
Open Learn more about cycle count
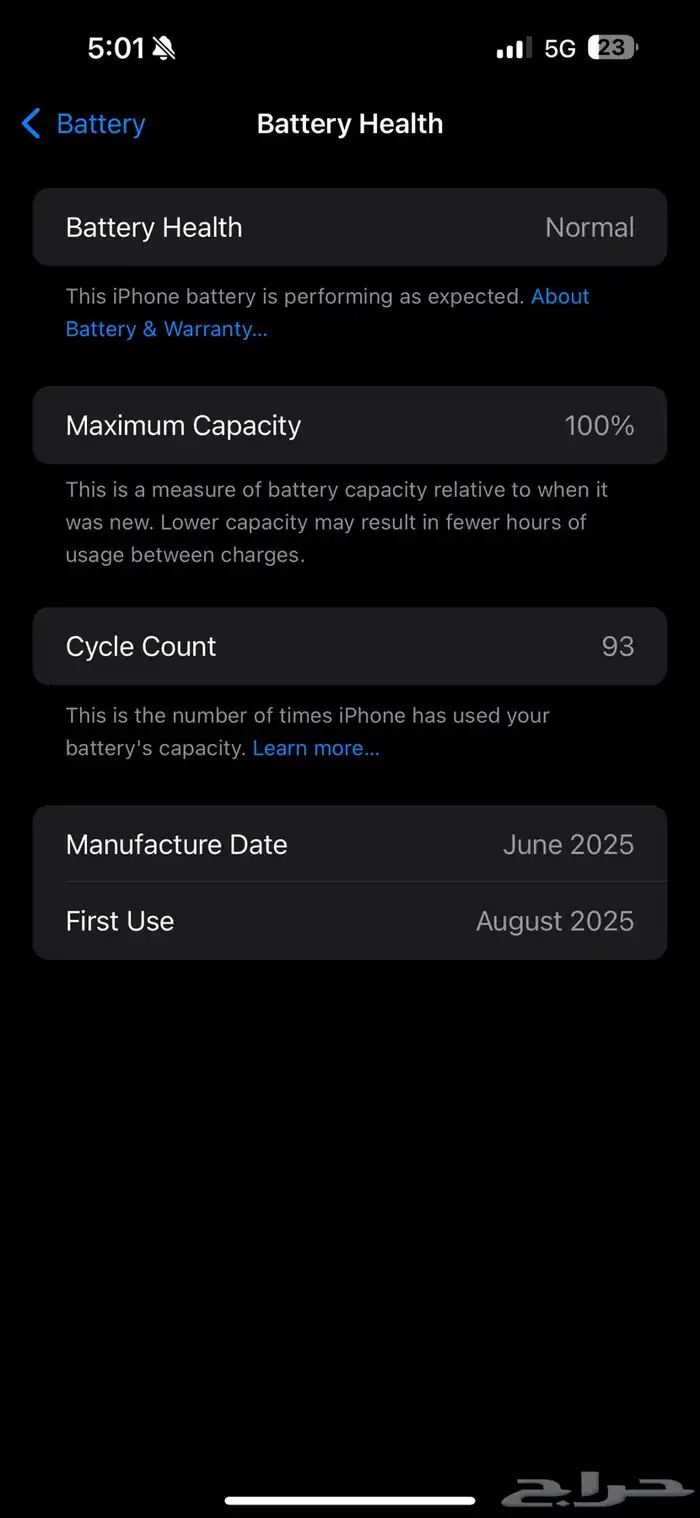[x=316, y=748]
